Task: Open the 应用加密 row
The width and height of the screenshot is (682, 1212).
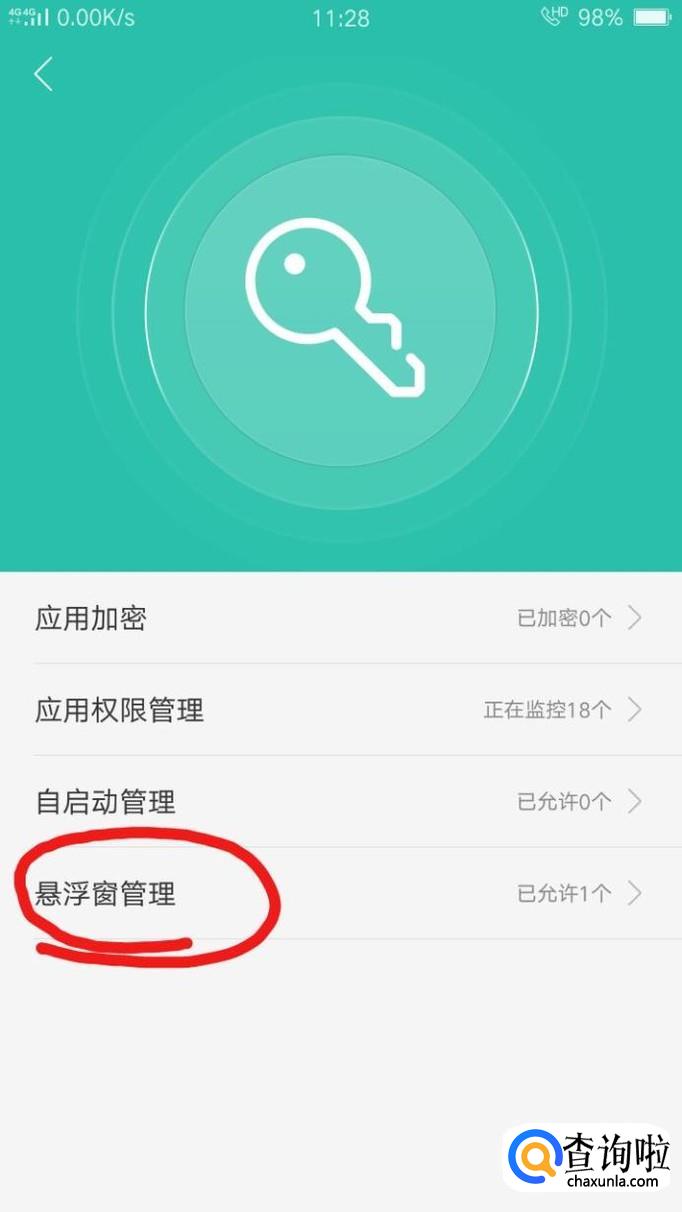Action: click(341, 618)
